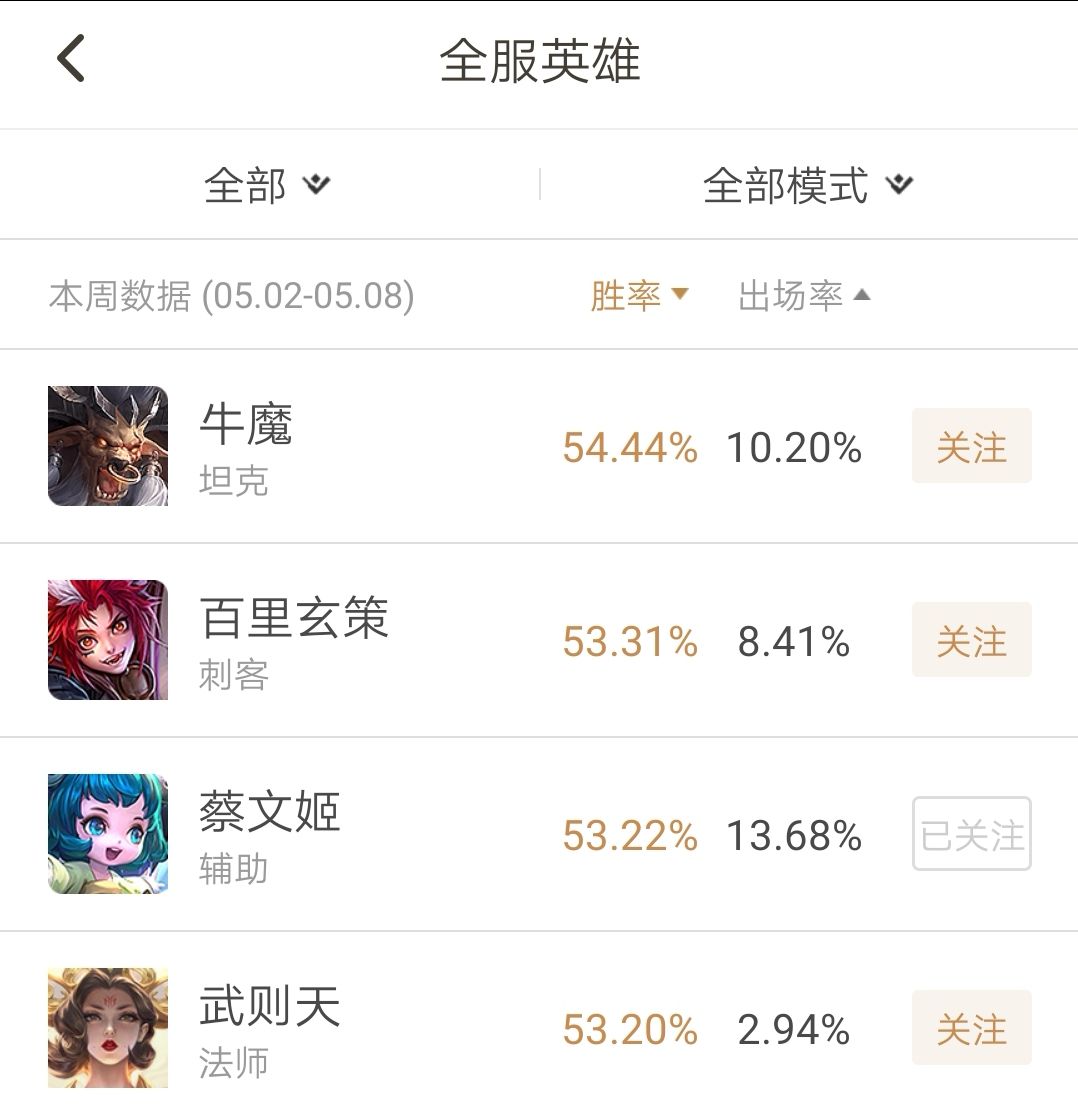Image resolution: width=1078 pixels, height=1119 pixels.
Task: Open the 全部模式 mode dropdown
Action: point(807,185)
